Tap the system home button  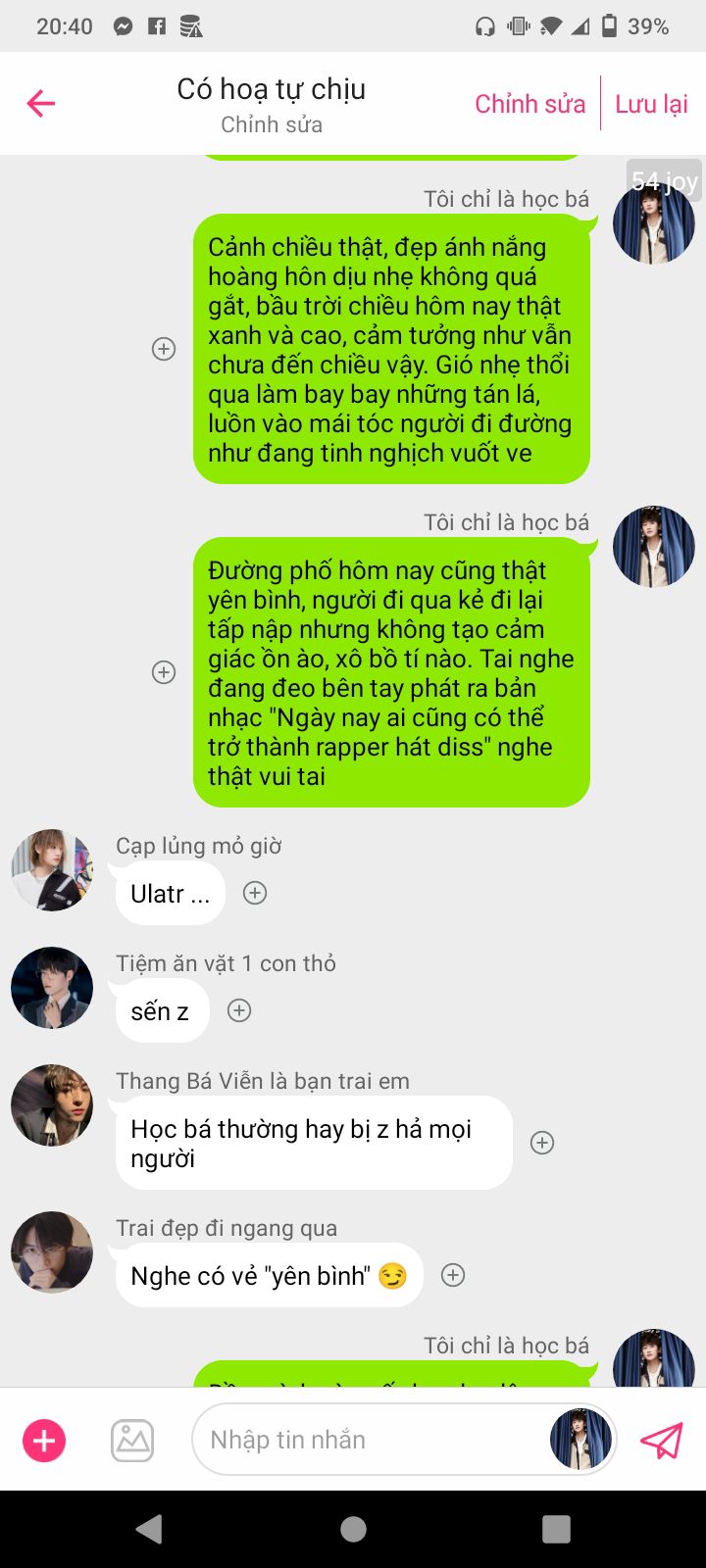353,1529
